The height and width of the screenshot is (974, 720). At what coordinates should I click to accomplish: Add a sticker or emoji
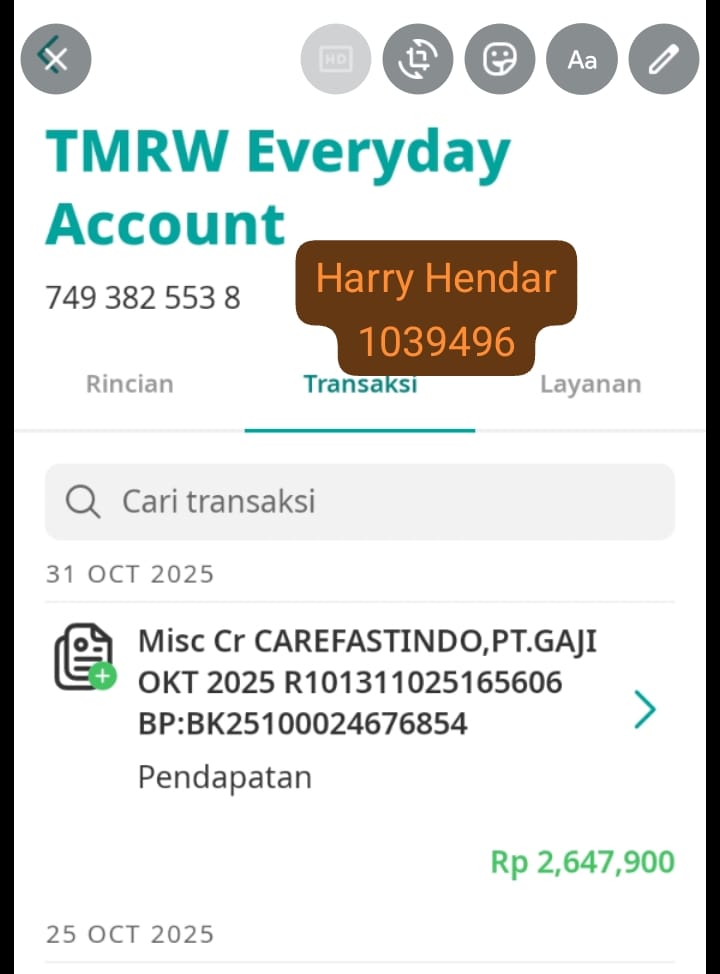[500, 59]
